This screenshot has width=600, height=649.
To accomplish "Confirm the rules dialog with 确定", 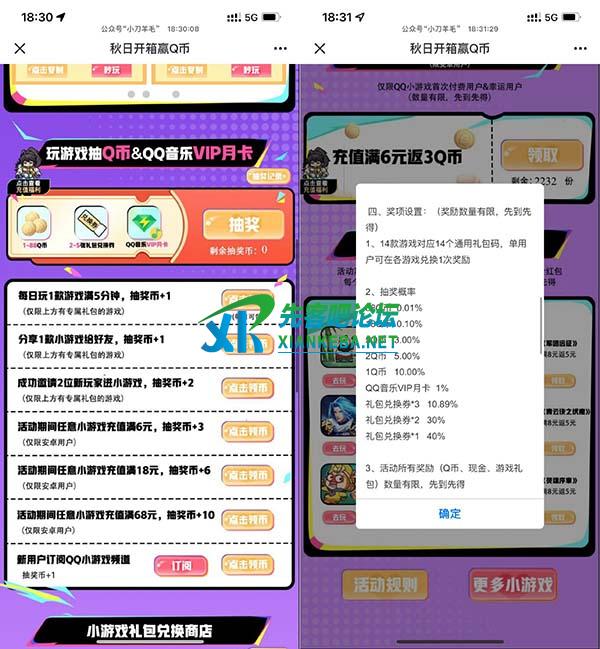I will [450, 513].
